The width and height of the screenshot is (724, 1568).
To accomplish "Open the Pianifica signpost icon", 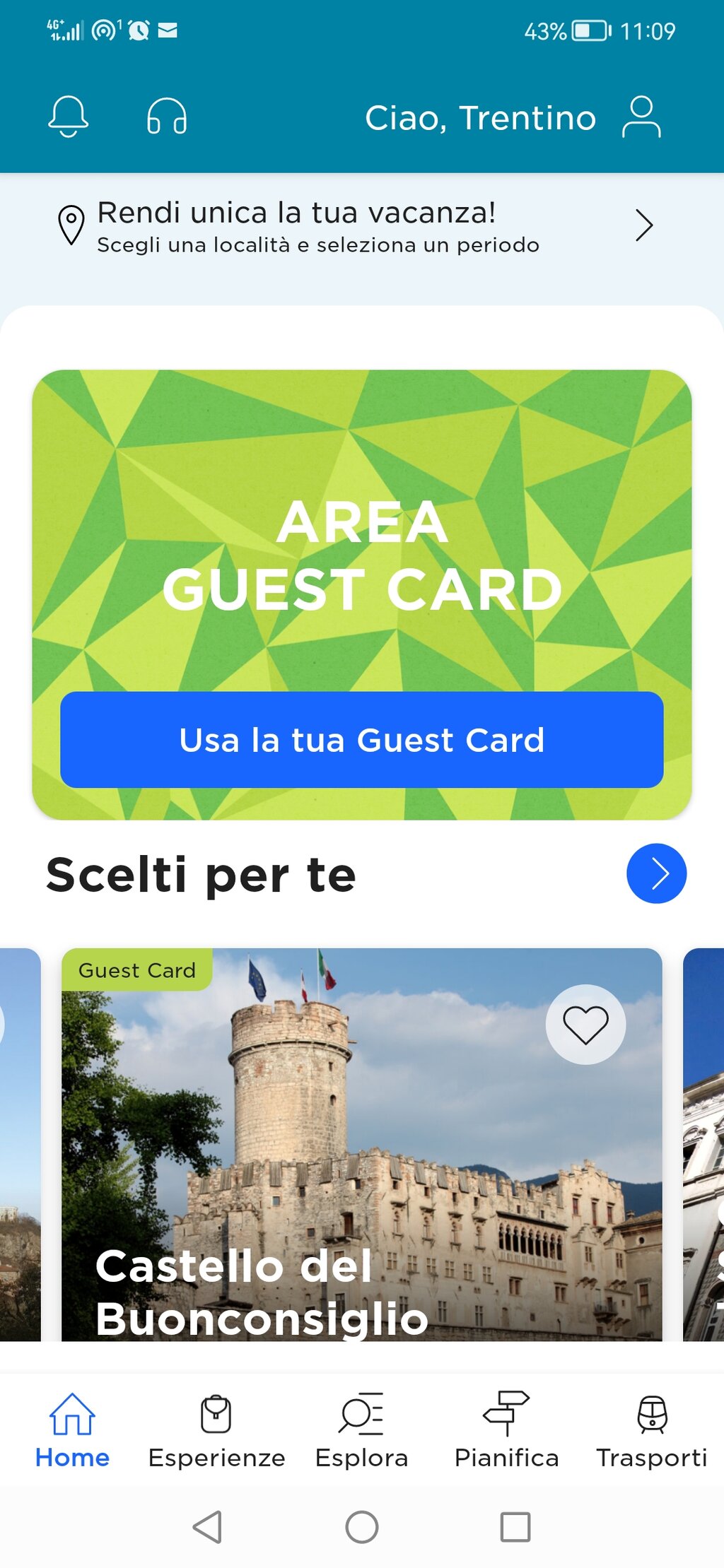I will pos(506,1409).
